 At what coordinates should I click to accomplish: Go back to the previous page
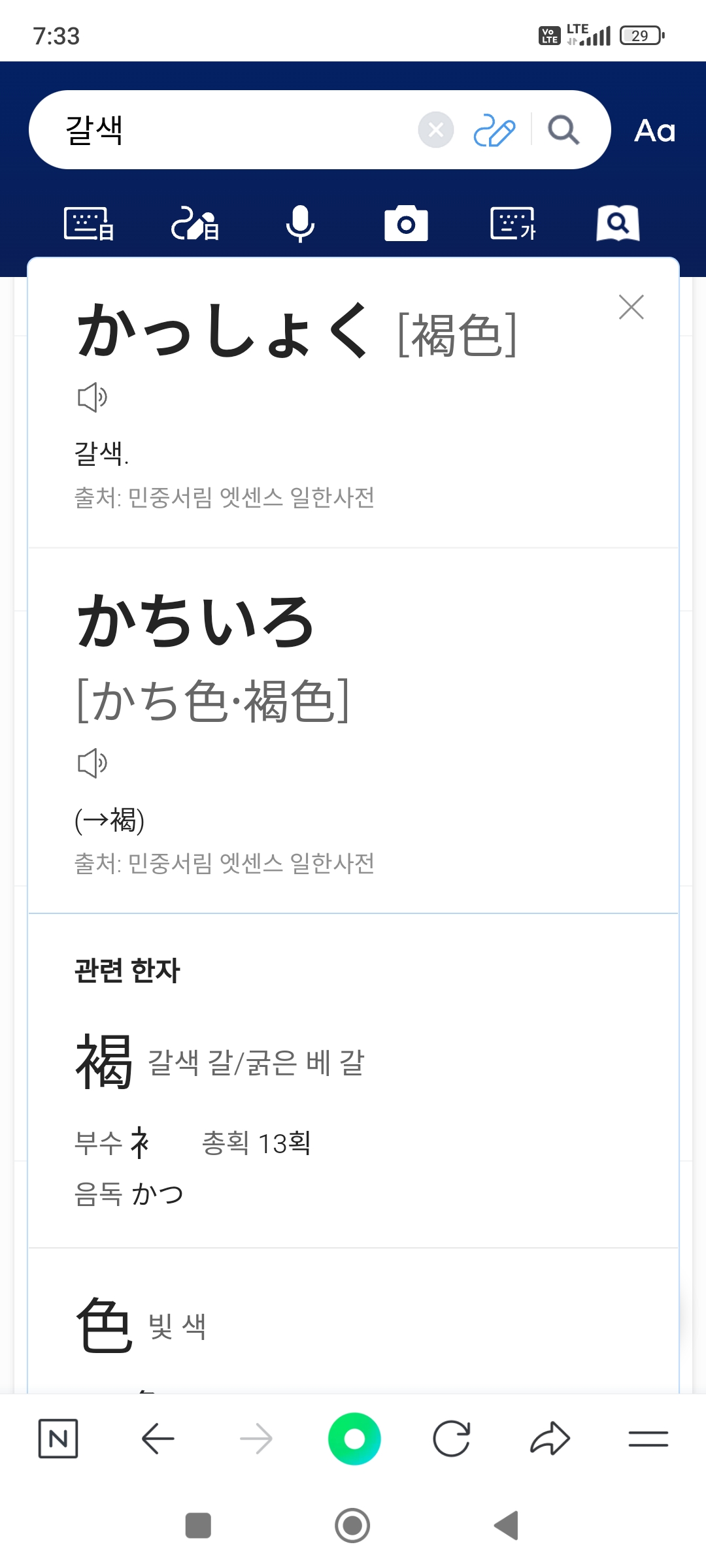pyautogui.click(x=158, y=1439)
